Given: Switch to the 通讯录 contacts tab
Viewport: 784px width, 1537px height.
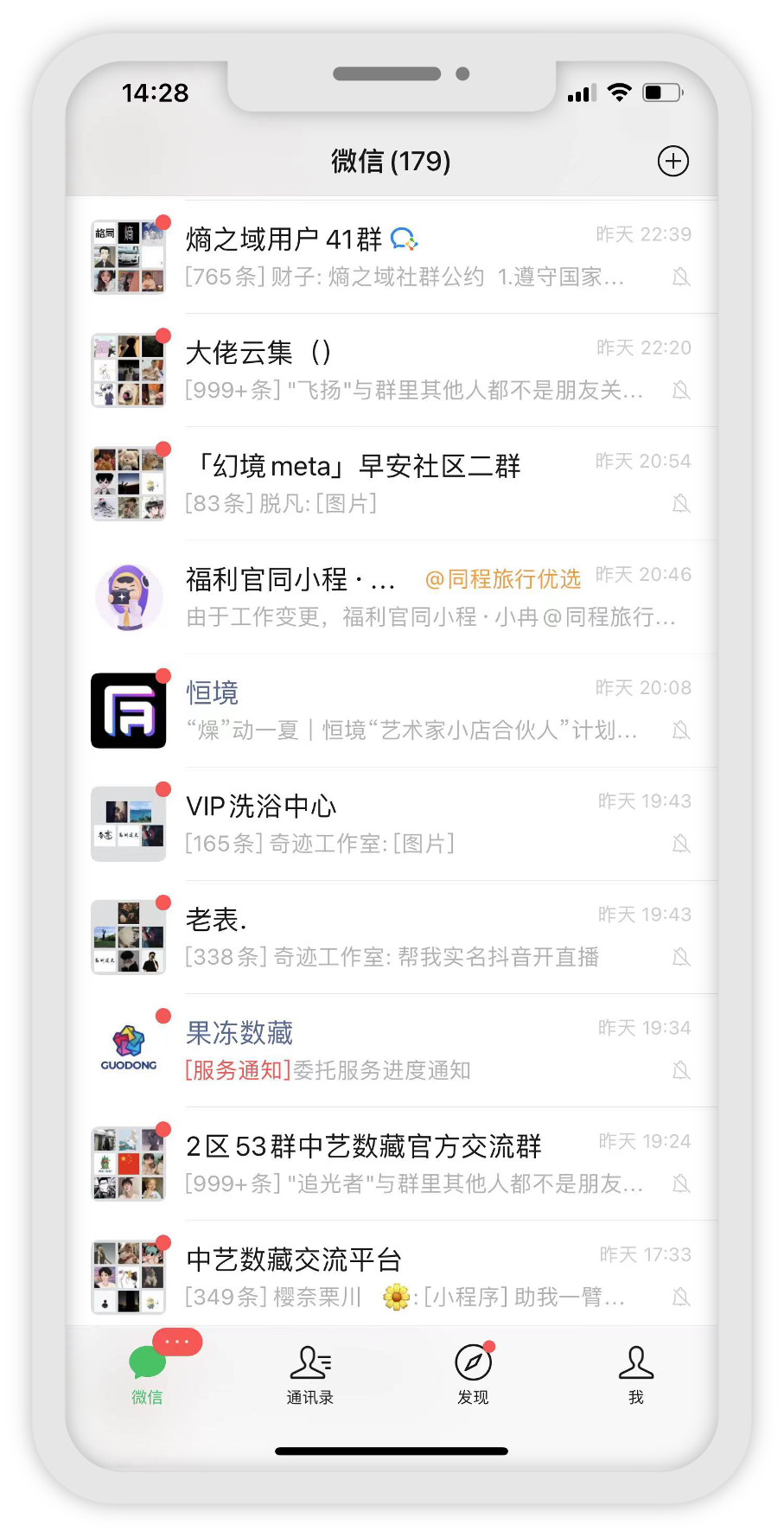Looking at the screenshot, I should 309,1373.
